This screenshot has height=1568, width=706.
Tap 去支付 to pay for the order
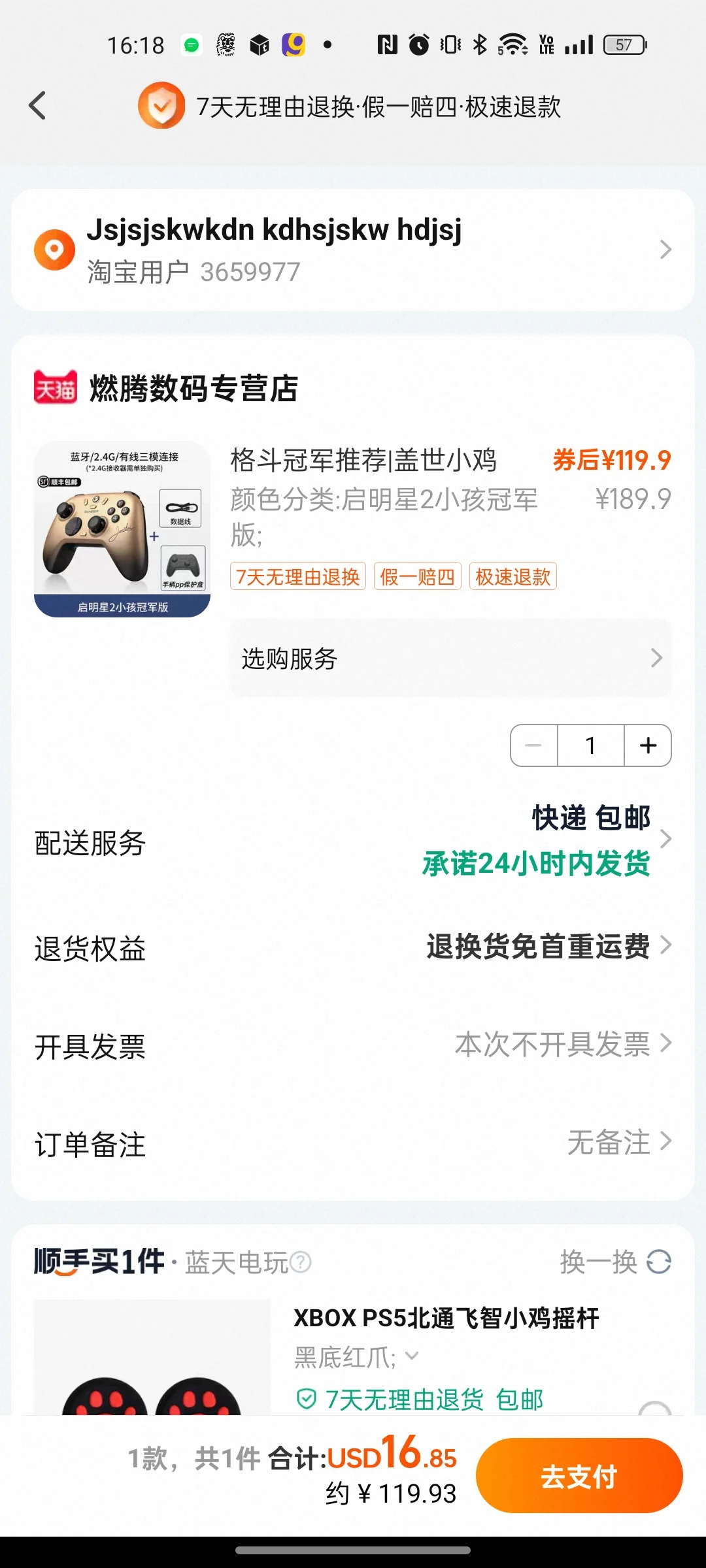[x=579, y=1475]
